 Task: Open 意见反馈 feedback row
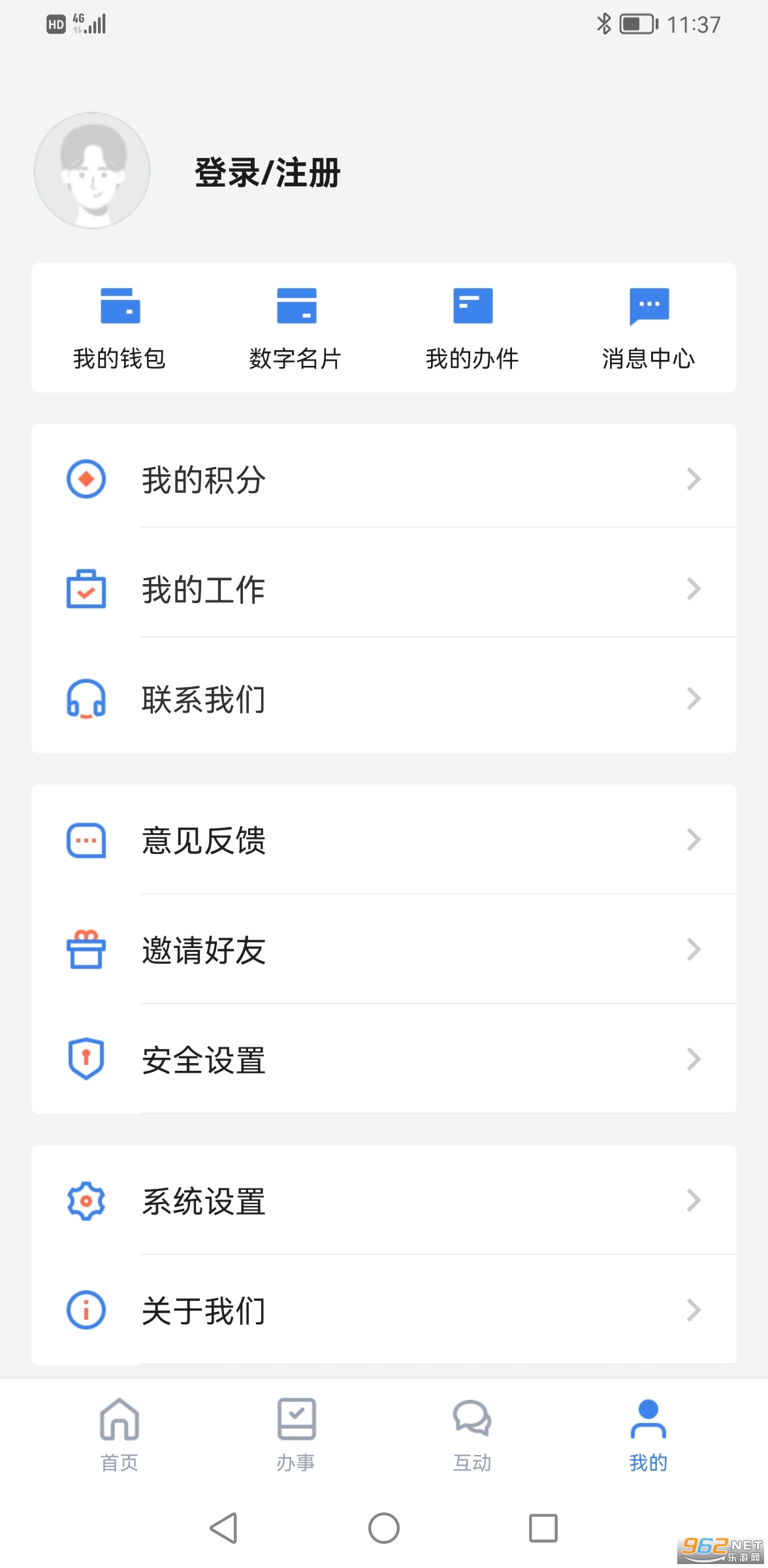384,840
